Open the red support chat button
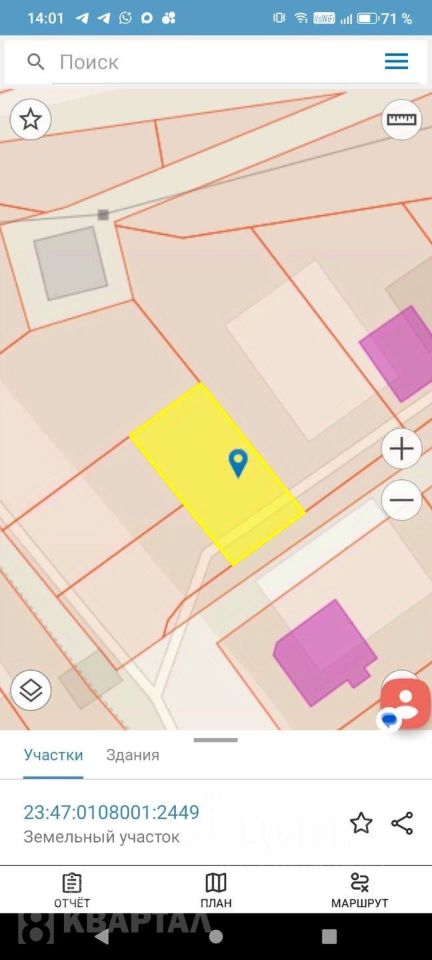This screenshot has height=960, width=432. tap(405, 702)
